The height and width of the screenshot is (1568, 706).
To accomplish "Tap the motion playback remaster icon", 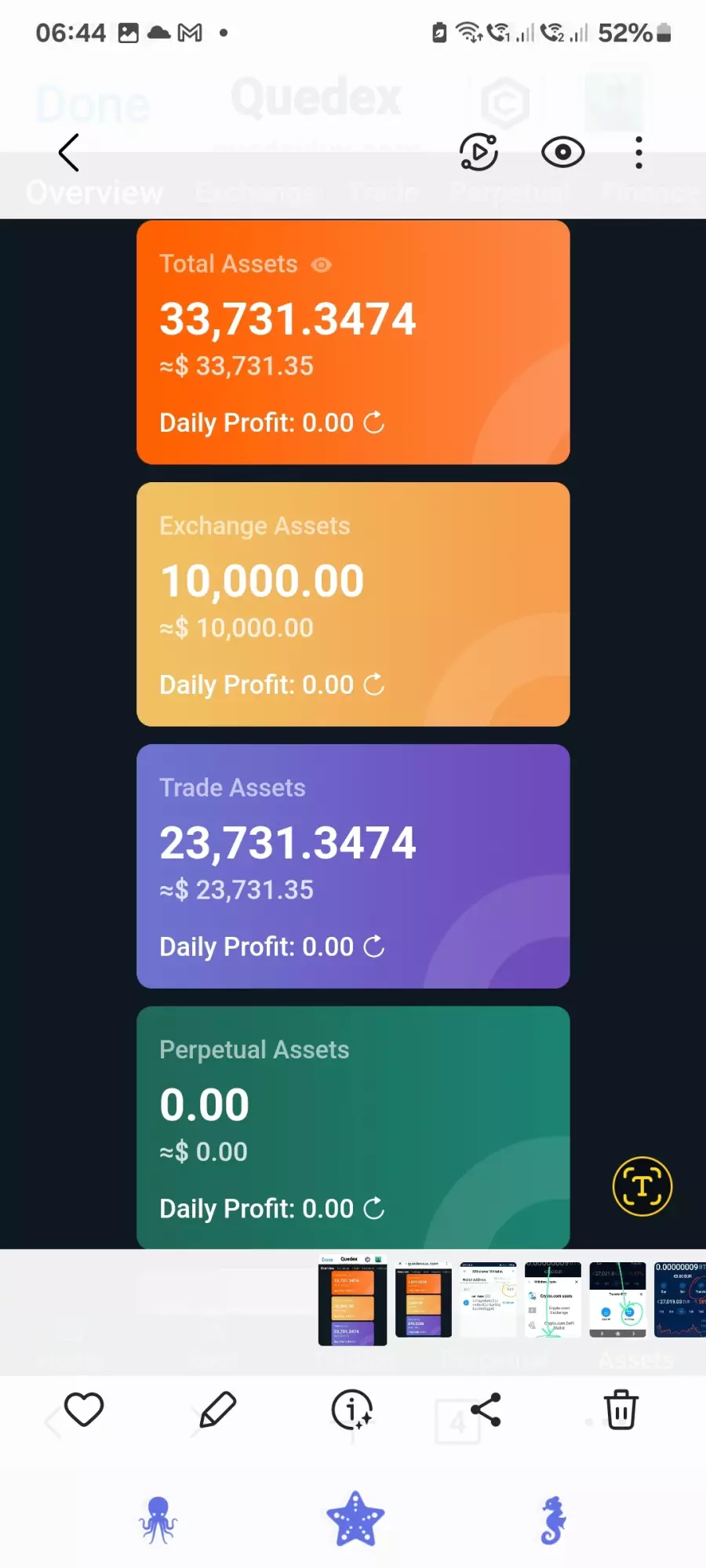I will click(x=479, y=152).
